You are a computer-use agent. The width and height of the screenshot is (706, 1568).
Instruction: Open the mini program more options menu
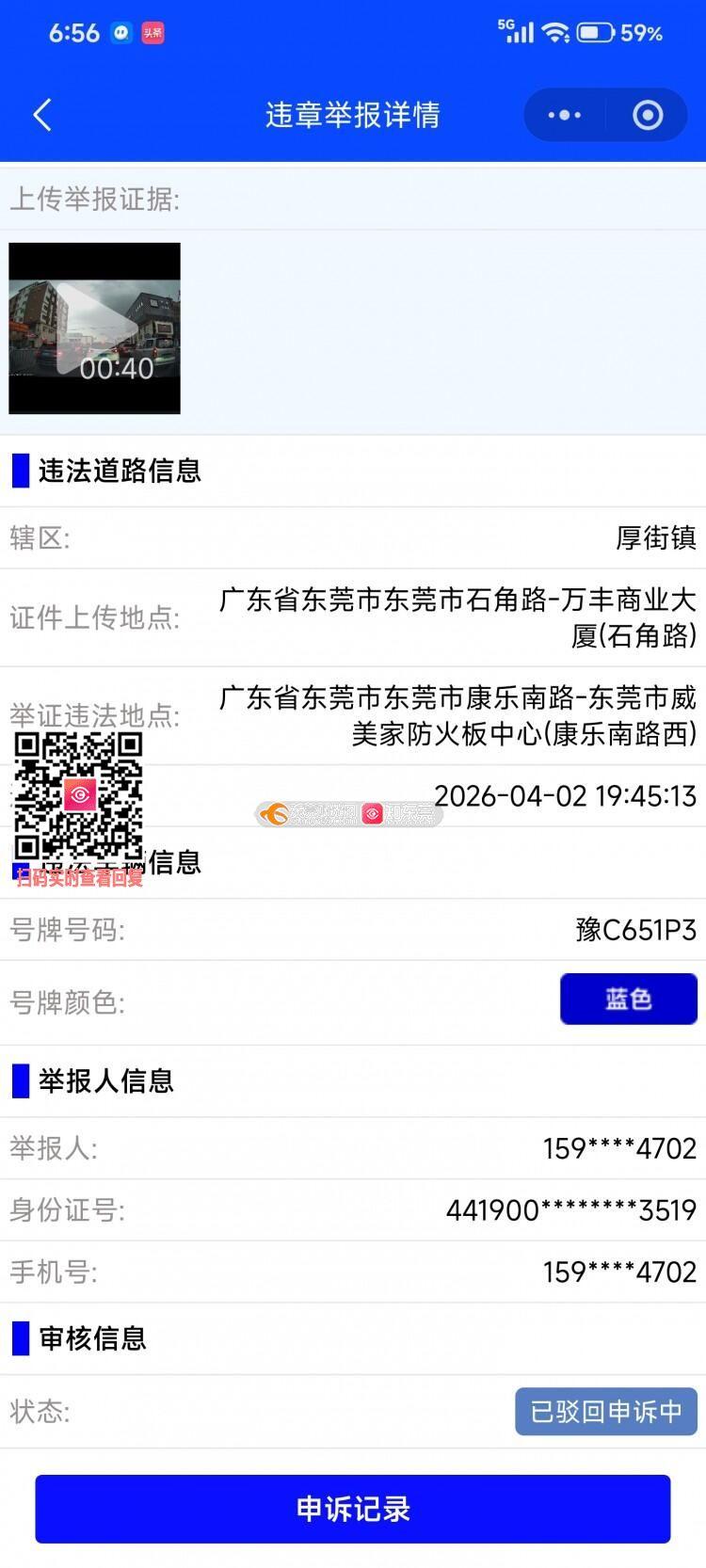565,115
